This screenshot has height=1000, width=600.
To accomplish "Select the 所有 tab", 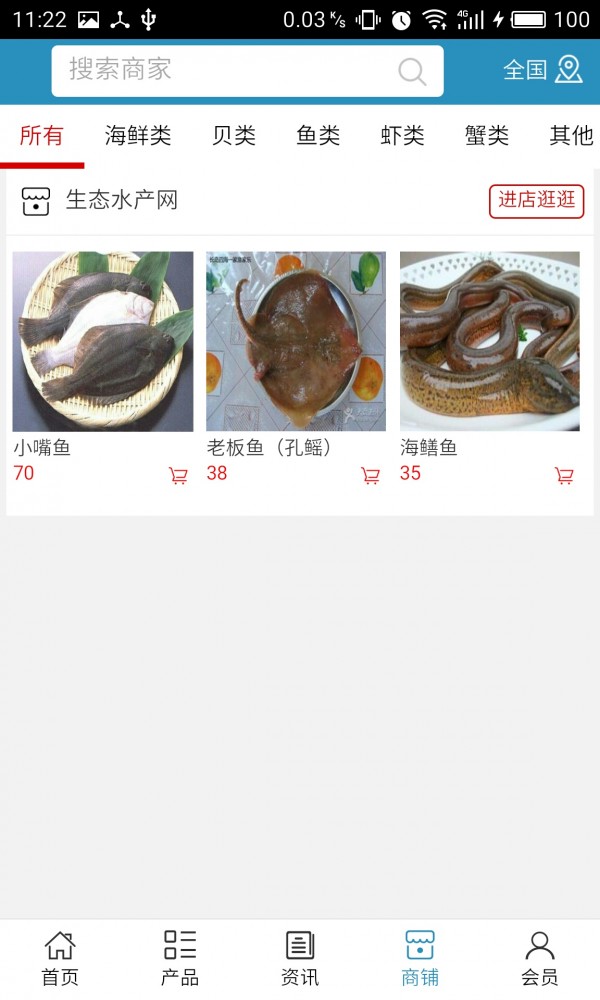I will point(42,136).
